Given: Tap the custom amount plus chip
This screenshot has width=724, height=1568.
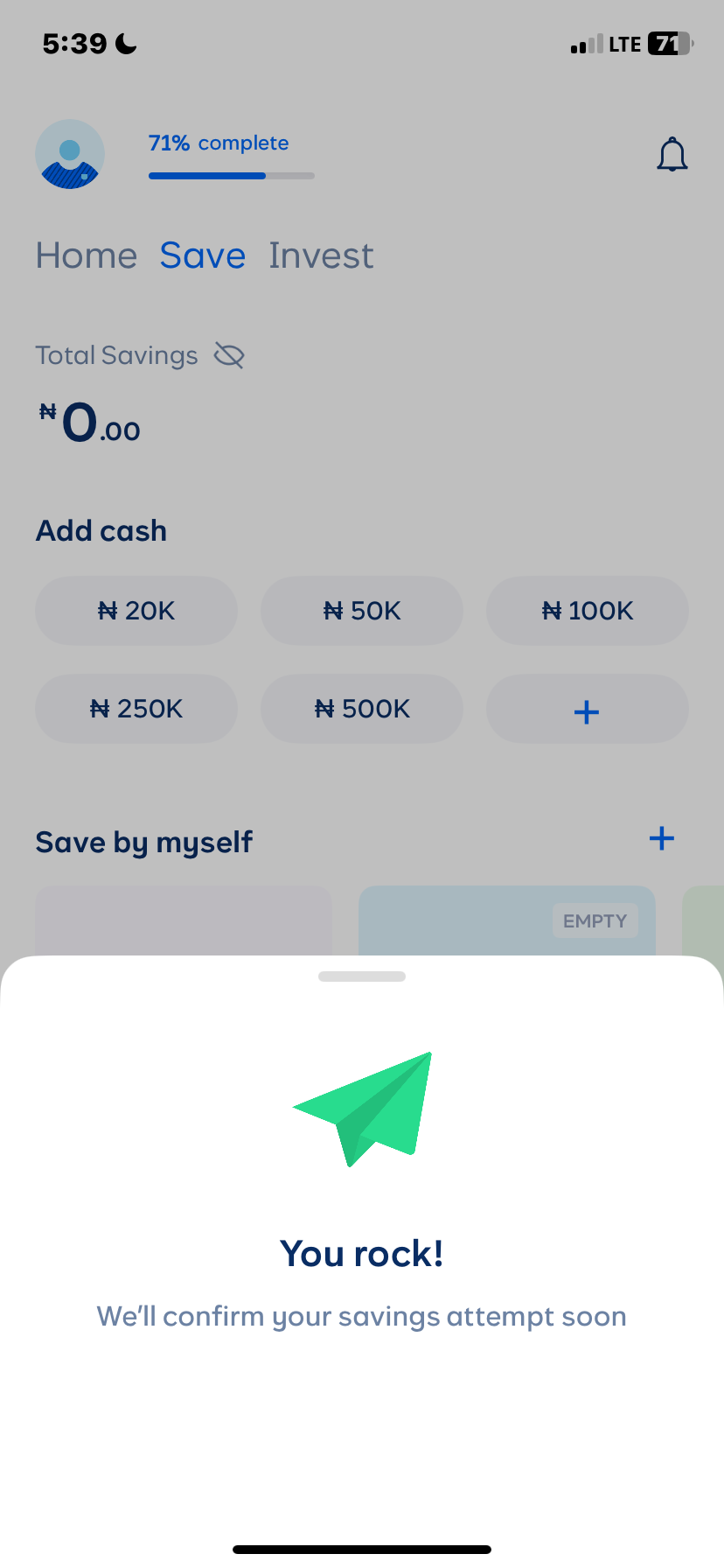Looking at the screenshot, I should click(x=587, y=709).
